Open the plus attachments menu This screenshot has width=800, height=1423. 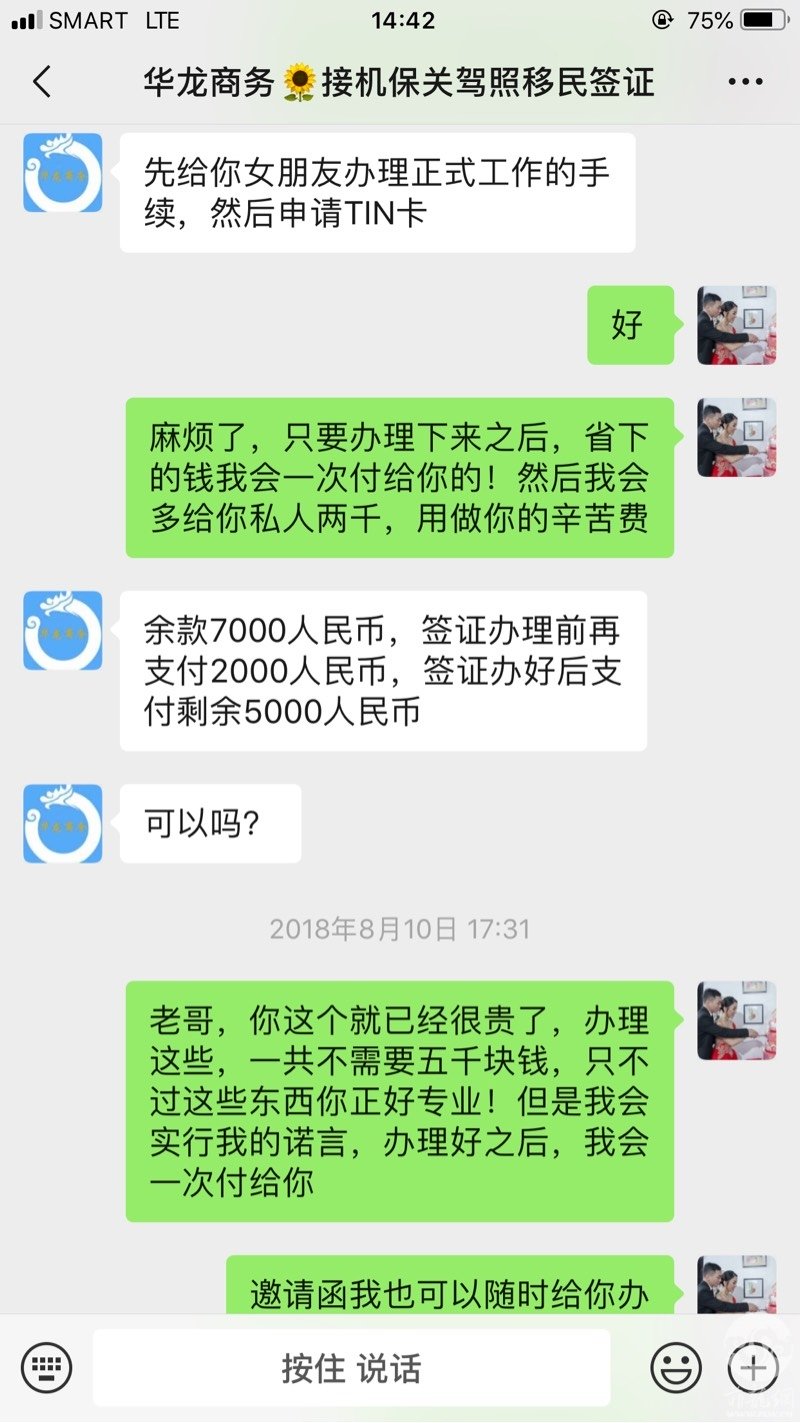point(753,1367)
